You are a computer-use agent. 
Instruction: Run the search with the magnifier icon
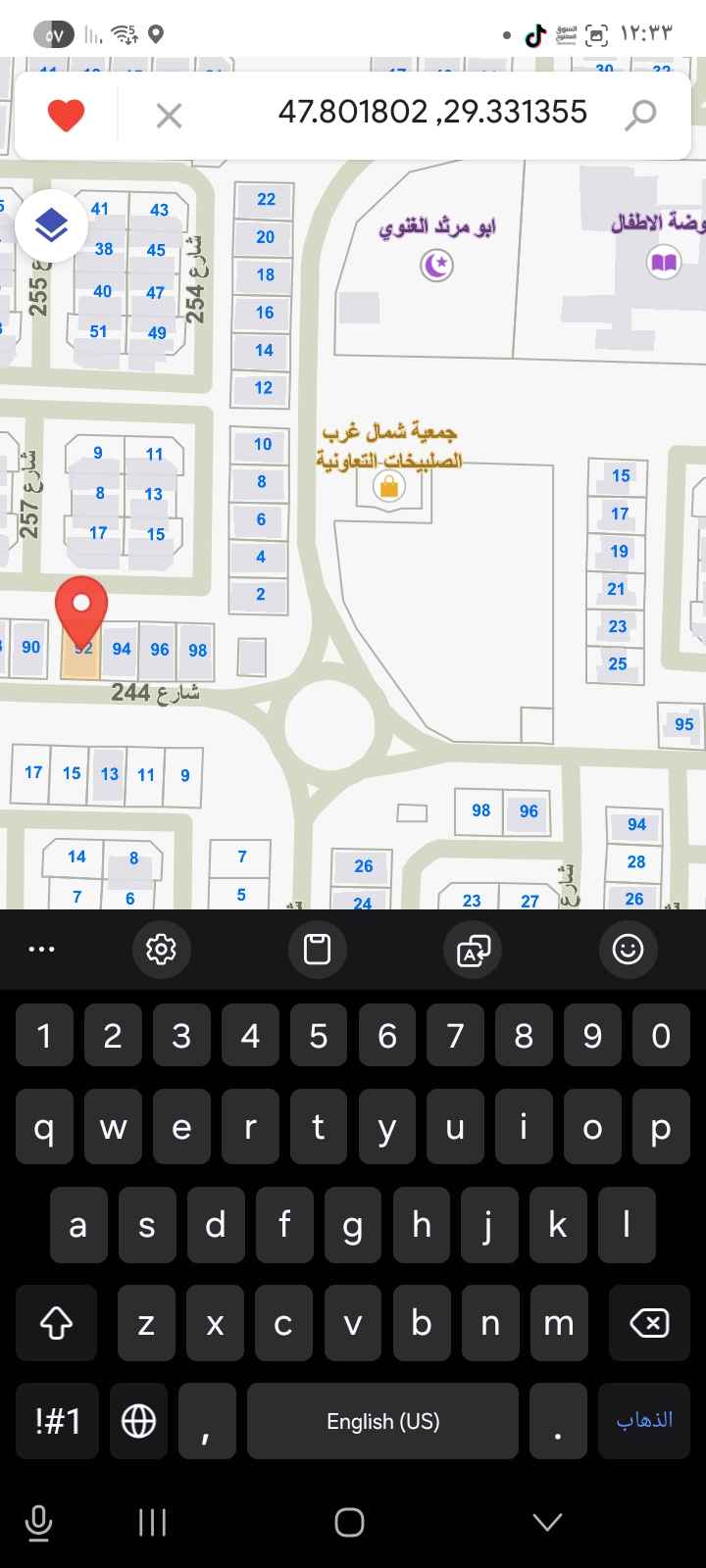point(640,115)
